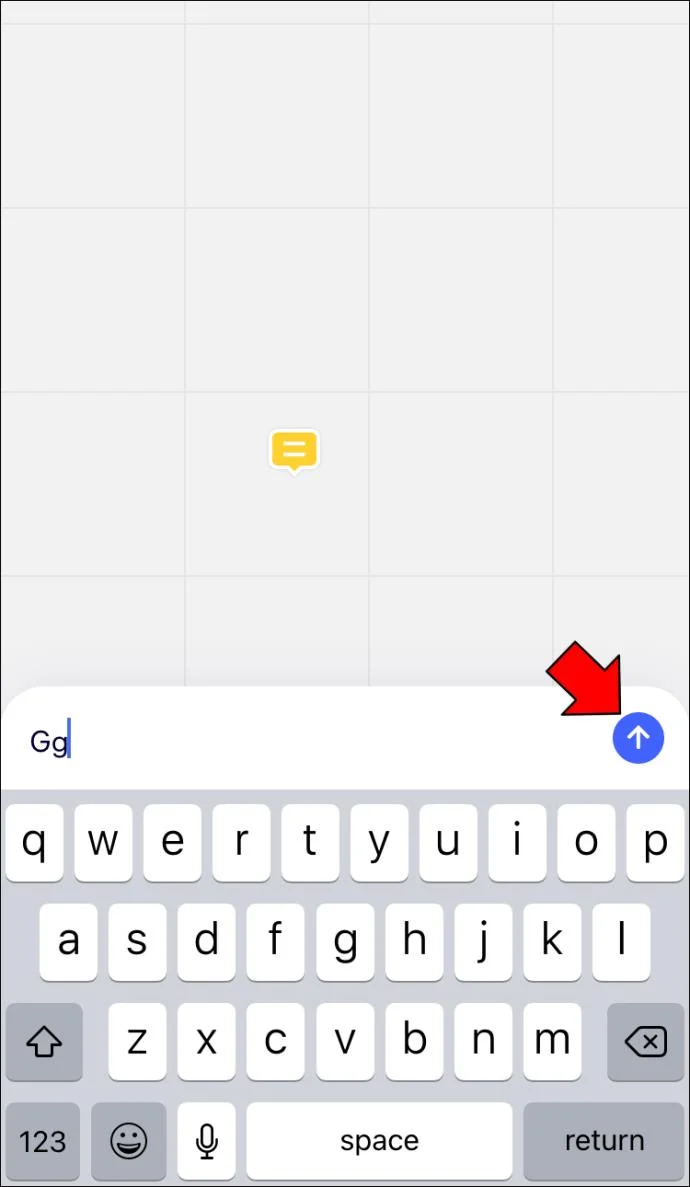Hit the return key on the keyboard

click(604, 1140)
